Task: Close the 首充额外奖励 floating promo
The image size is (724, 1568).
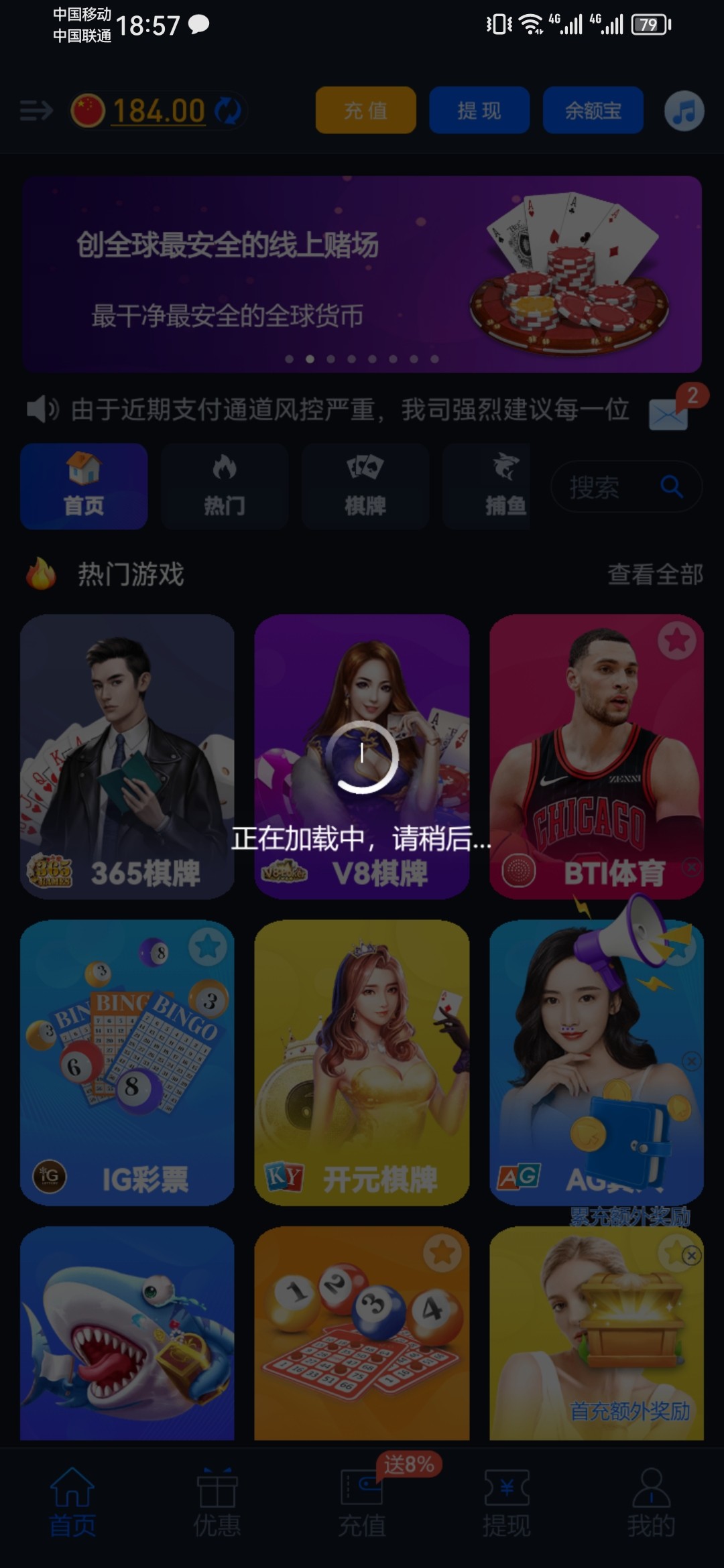Action: coord(691,1256)
